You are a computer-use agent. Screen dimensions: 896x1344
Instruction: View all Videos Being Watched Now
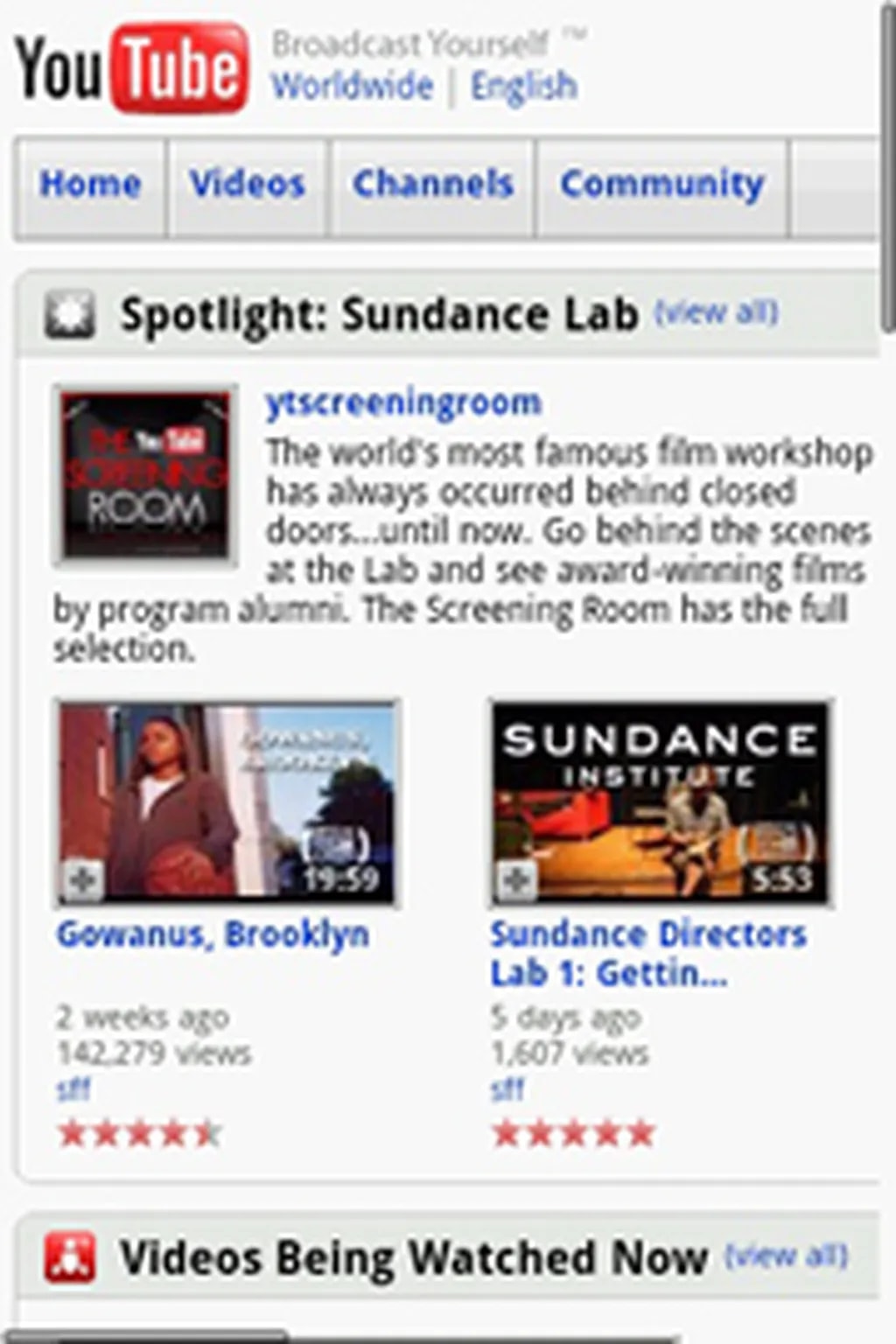click(785, 1256)
